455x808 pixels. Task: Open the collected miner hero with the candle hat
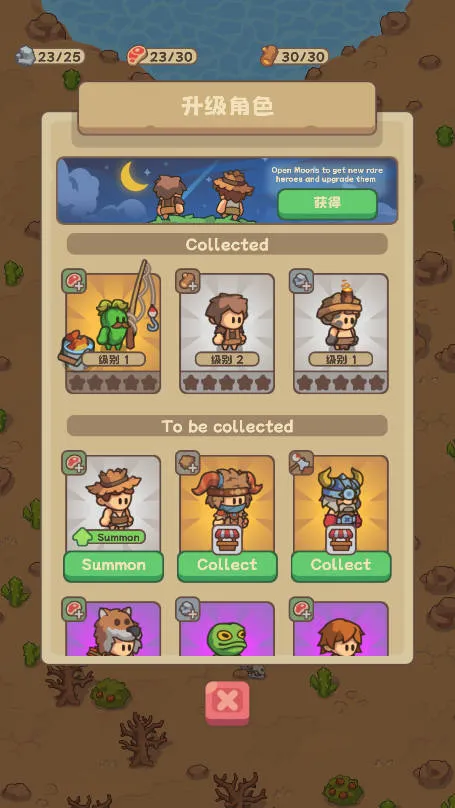pyautogui.click(x=341, y=333)
